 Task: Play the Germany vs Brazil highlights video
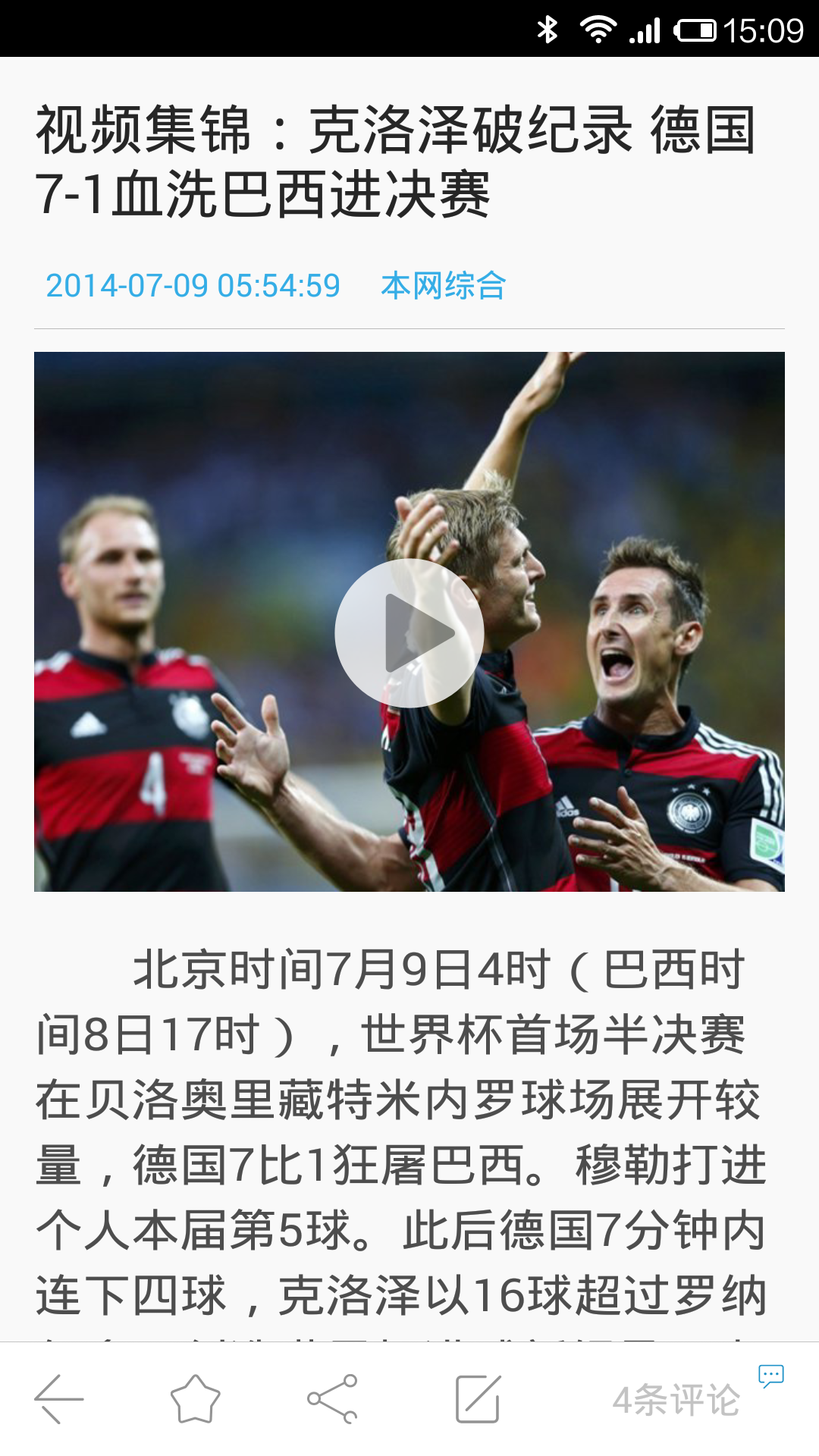pos(409,633)
